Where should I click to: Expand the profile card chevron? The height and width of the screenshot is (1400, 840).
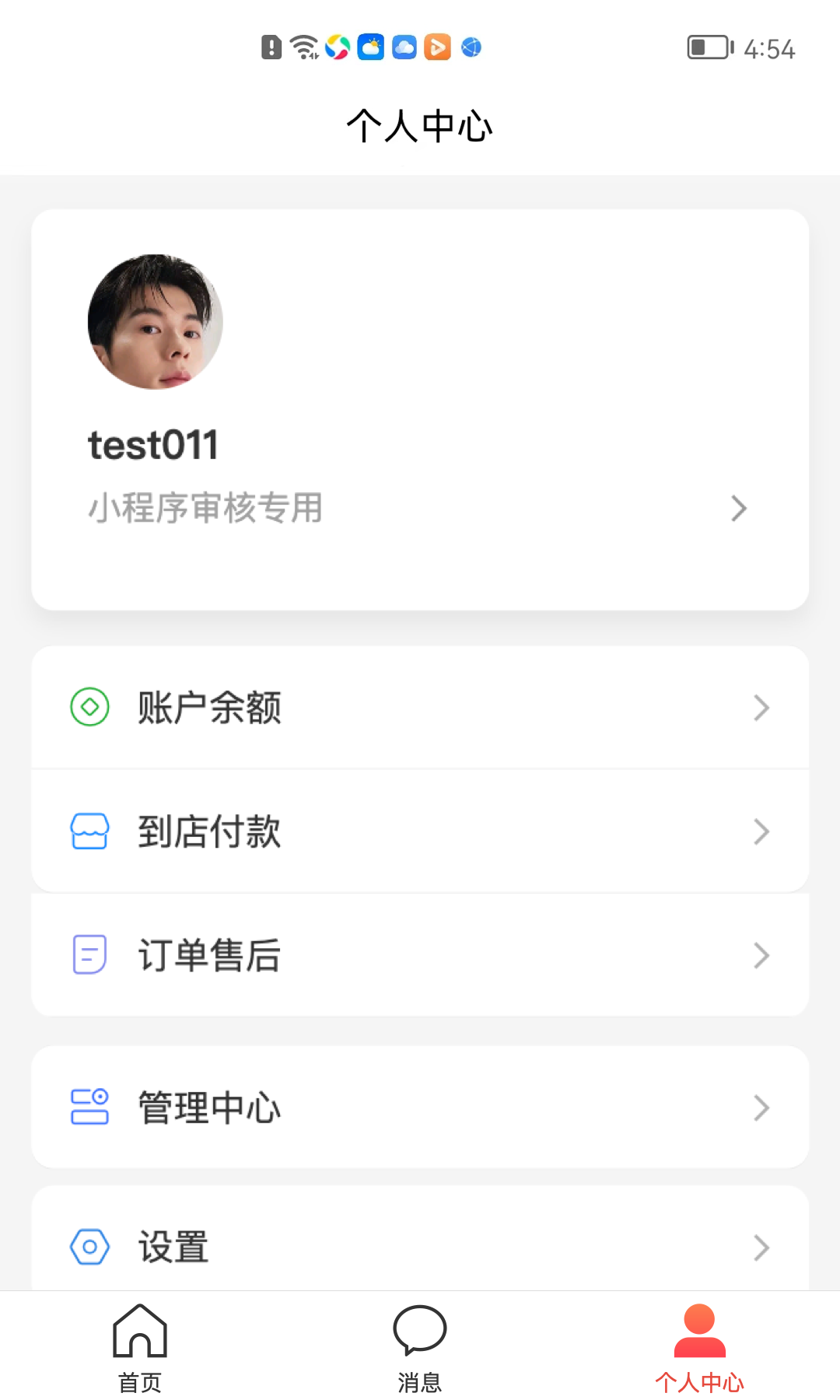coord(737,508)
